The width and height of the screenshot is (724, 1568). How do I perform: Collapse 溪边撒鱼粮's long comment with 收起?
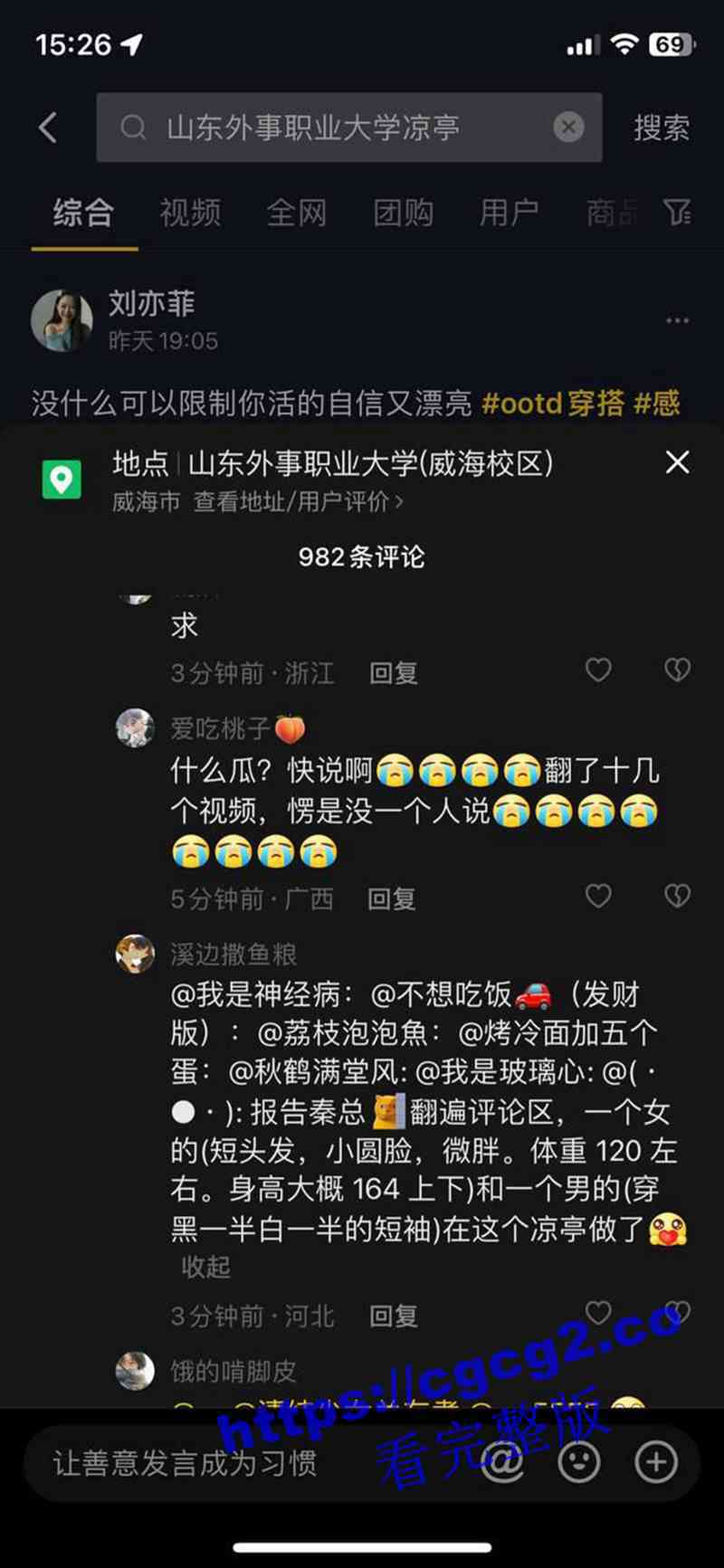tap(206, 1268)
